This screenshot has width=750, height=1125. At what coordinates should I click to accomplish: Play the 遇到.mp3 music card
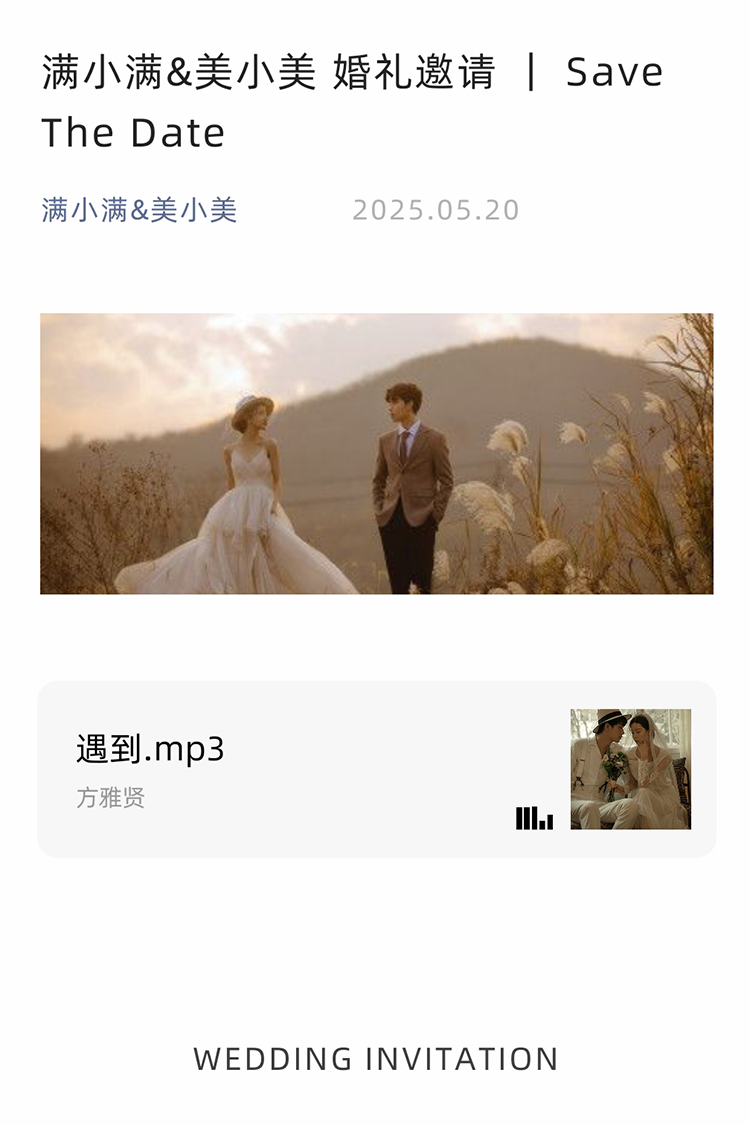tap(376, 768)
